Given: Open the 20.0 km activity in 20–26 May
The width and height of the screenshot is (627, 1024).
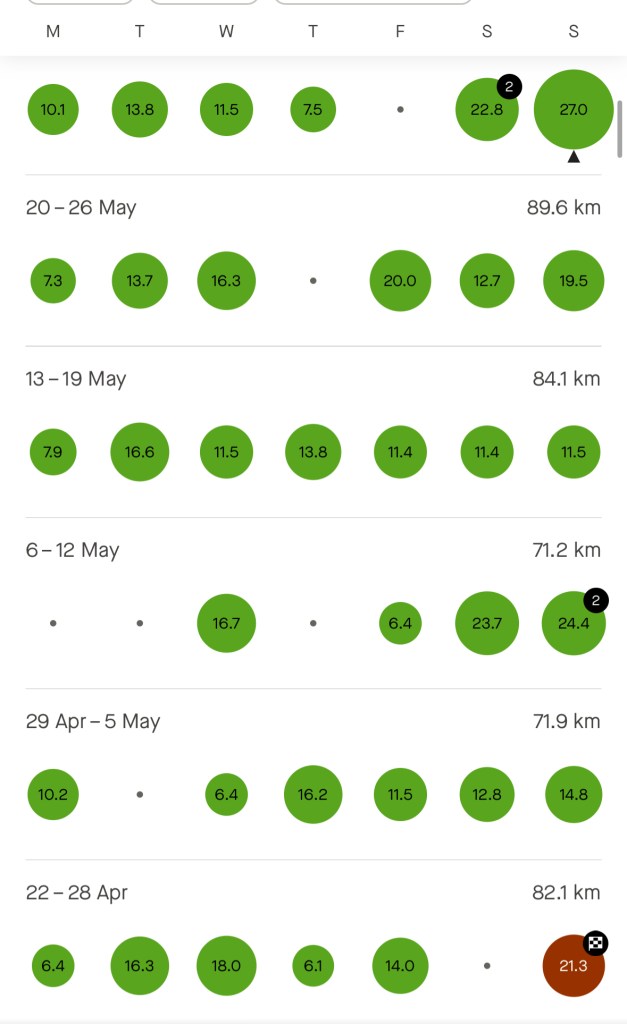Looking at the screenshot, I should (400, 281).
